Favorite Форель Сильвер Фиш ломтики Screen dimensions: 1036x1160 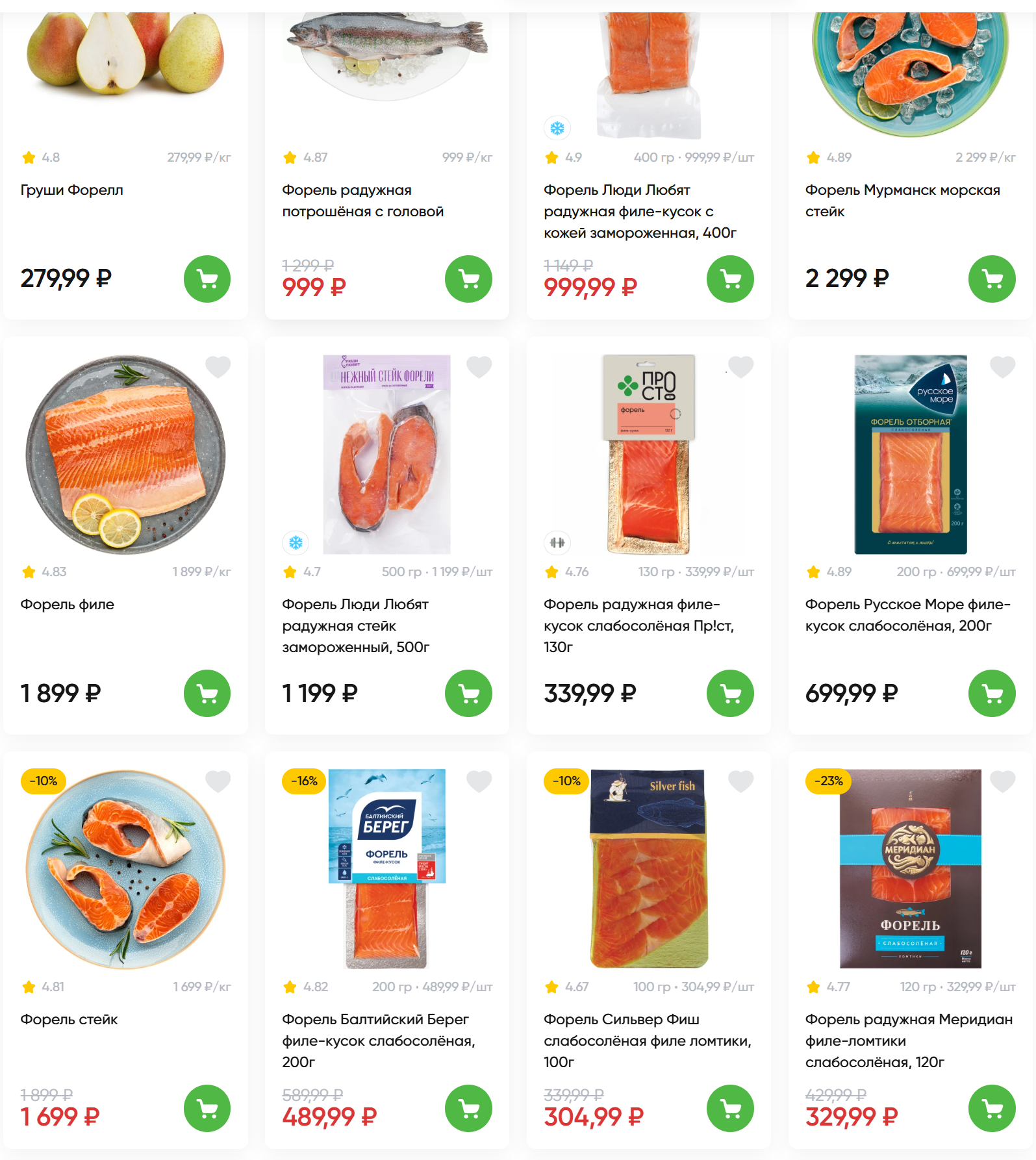(x=740, y=781)
